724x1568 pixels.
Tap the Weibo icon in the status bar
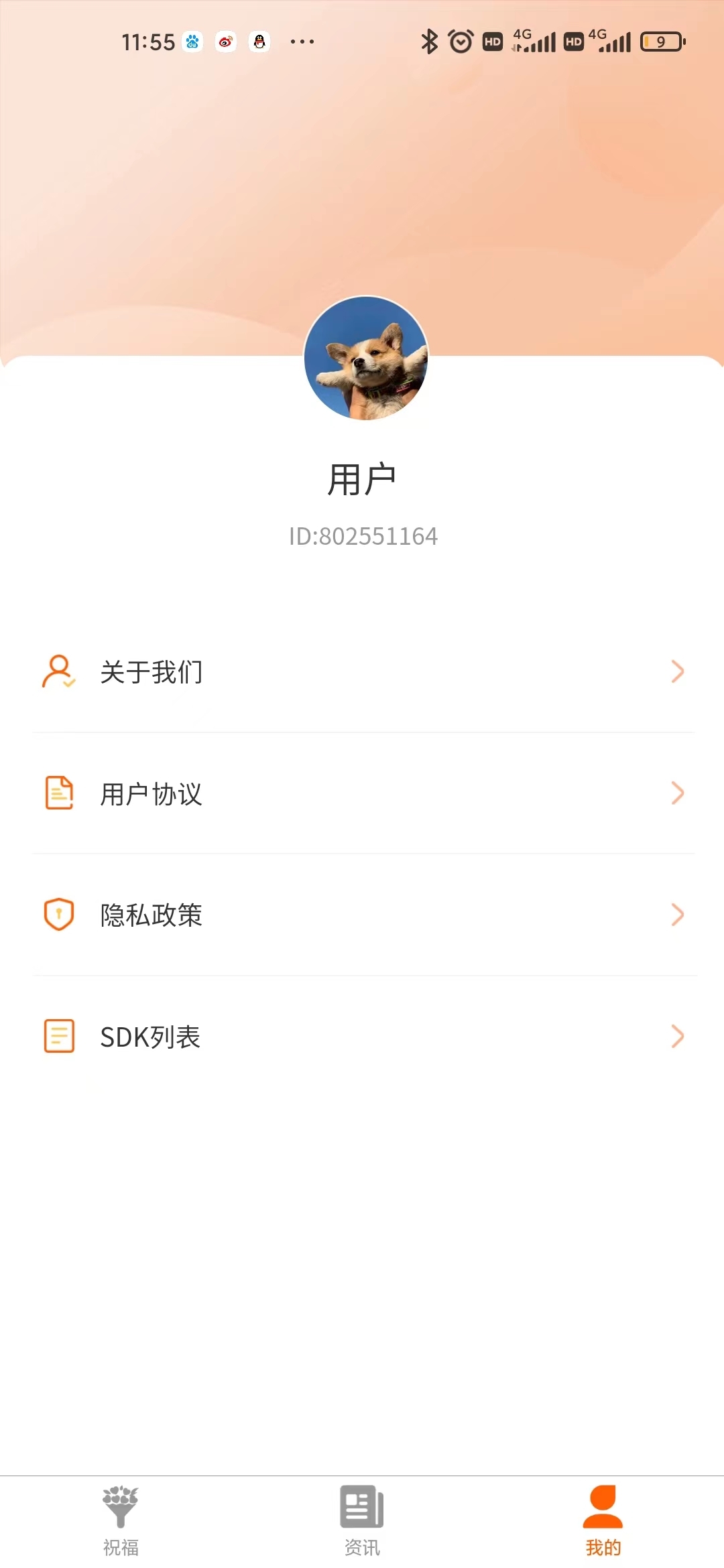click(x=225, y=42)
